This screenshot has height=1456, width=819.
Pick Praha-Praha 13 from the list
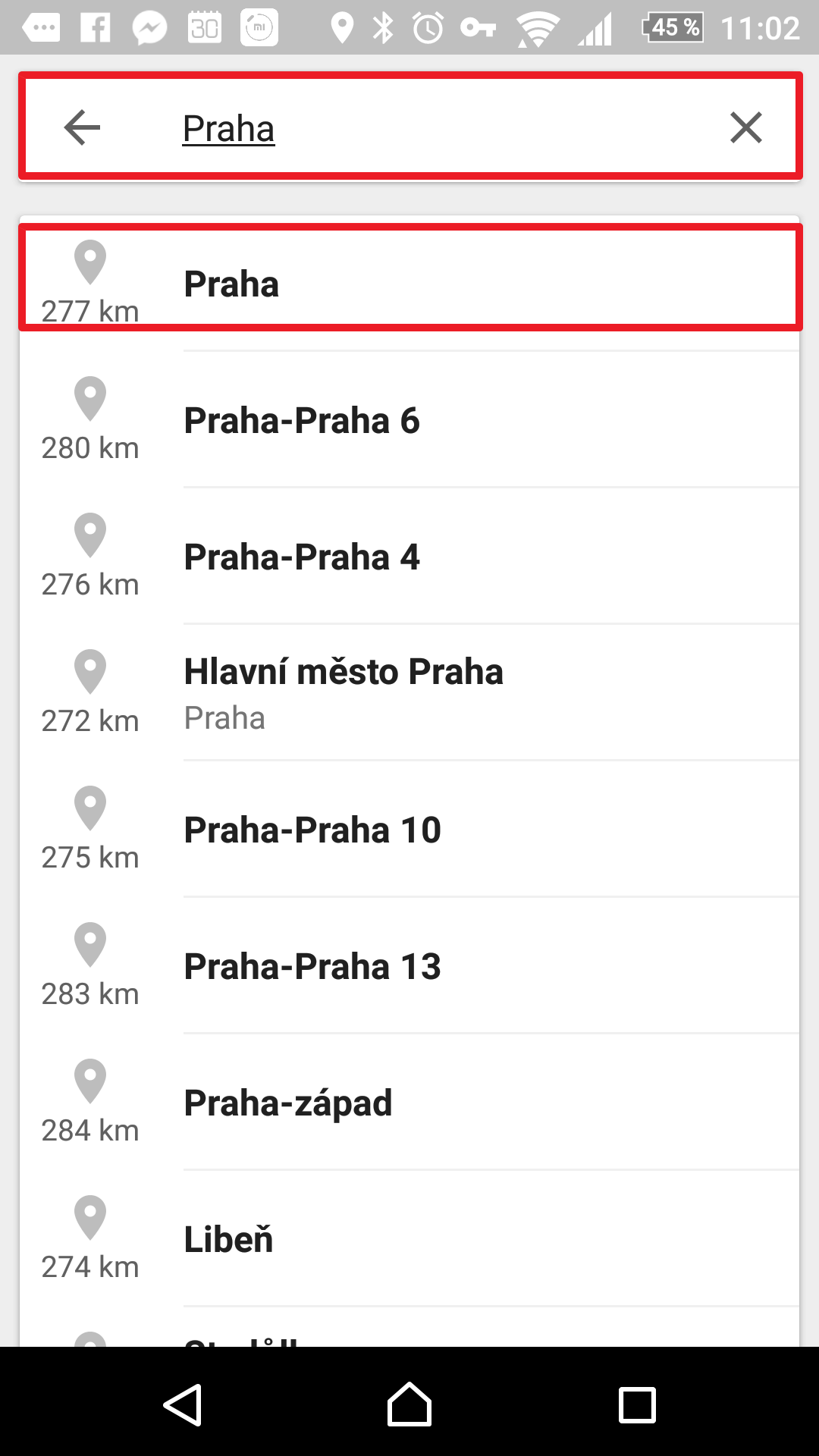tap(410, 965)
